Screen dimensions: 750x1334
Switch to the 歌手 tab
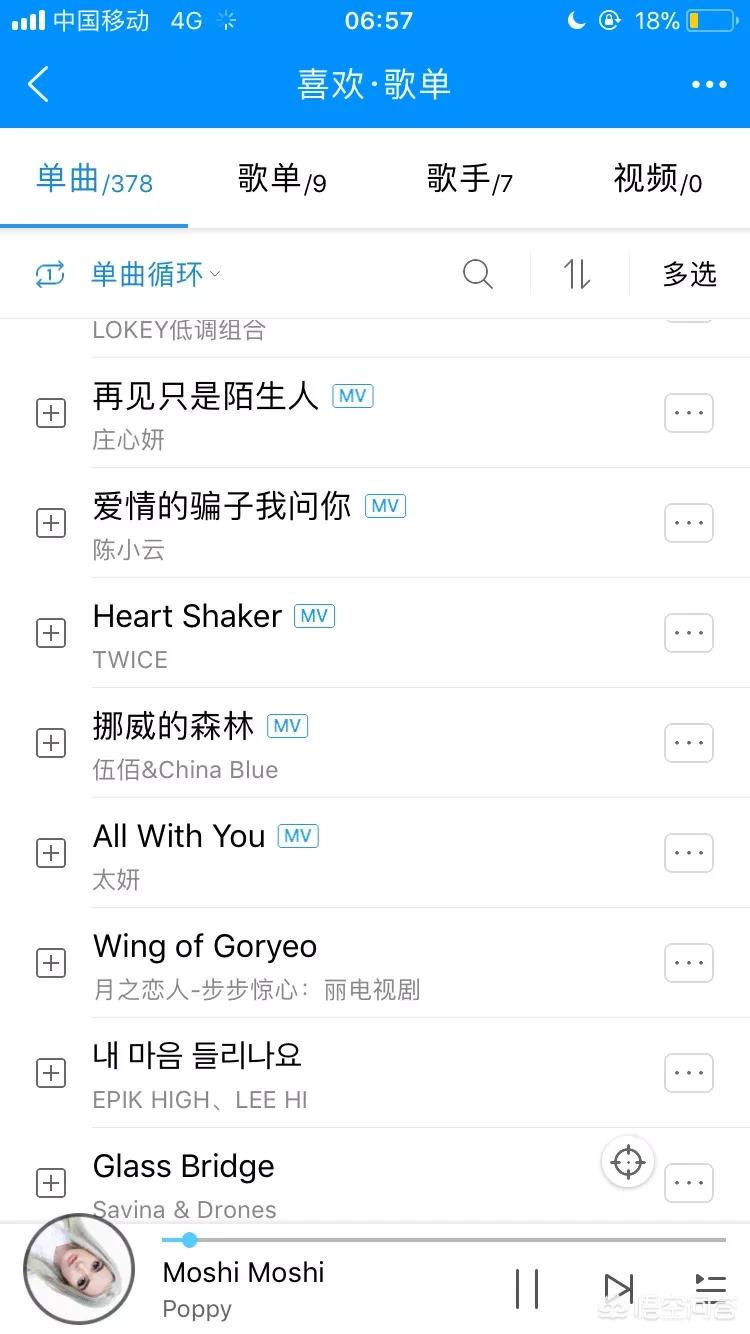point(469,180)
